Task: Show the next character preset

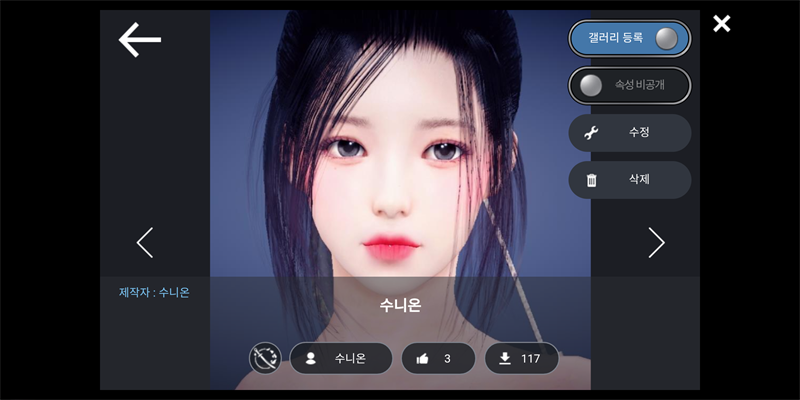Action: (x=655, y=243)
